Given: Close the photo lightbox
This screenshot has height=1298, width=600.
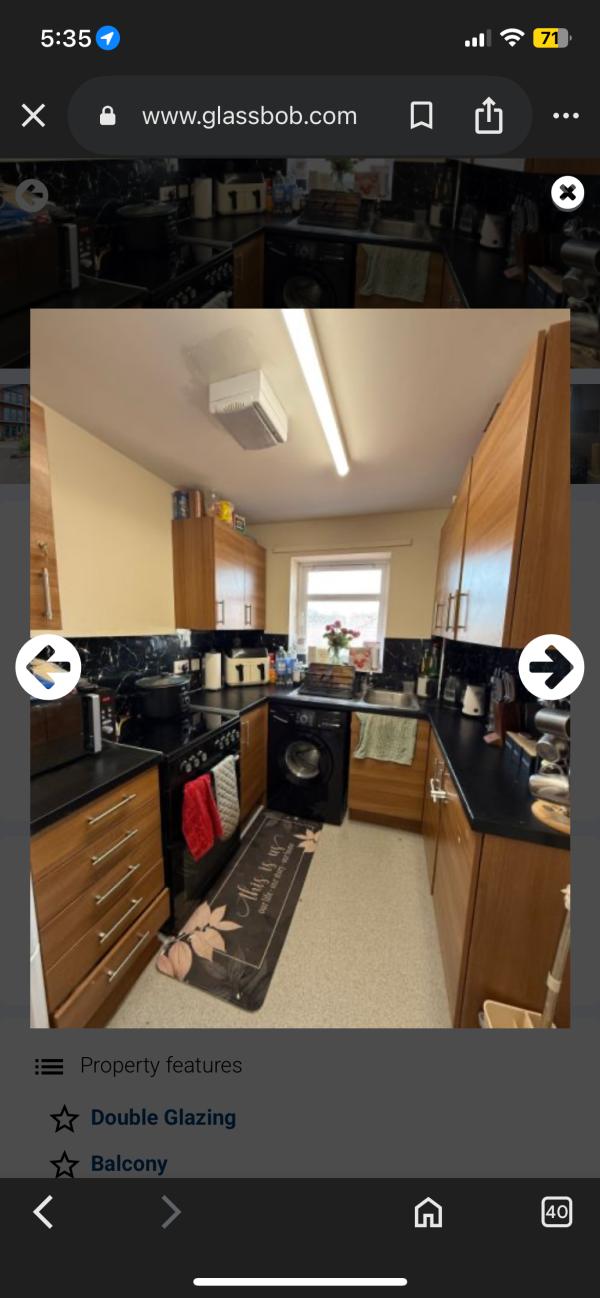Looking at the screenshot, I should point(568,192).
